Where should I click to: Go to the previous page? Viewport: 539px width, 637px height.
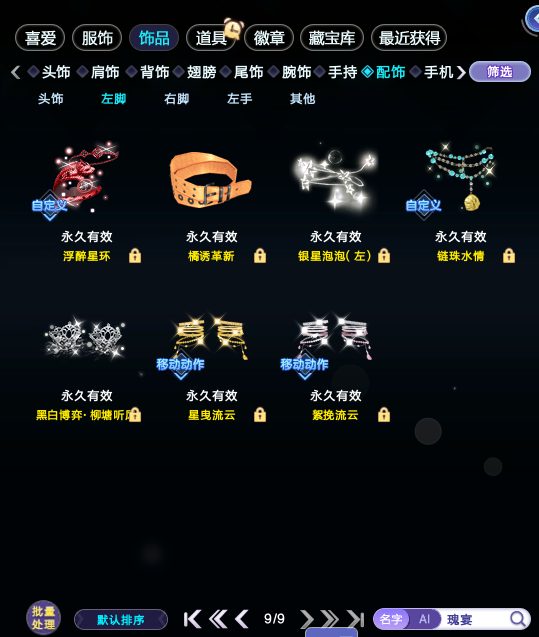pos(242,619)
